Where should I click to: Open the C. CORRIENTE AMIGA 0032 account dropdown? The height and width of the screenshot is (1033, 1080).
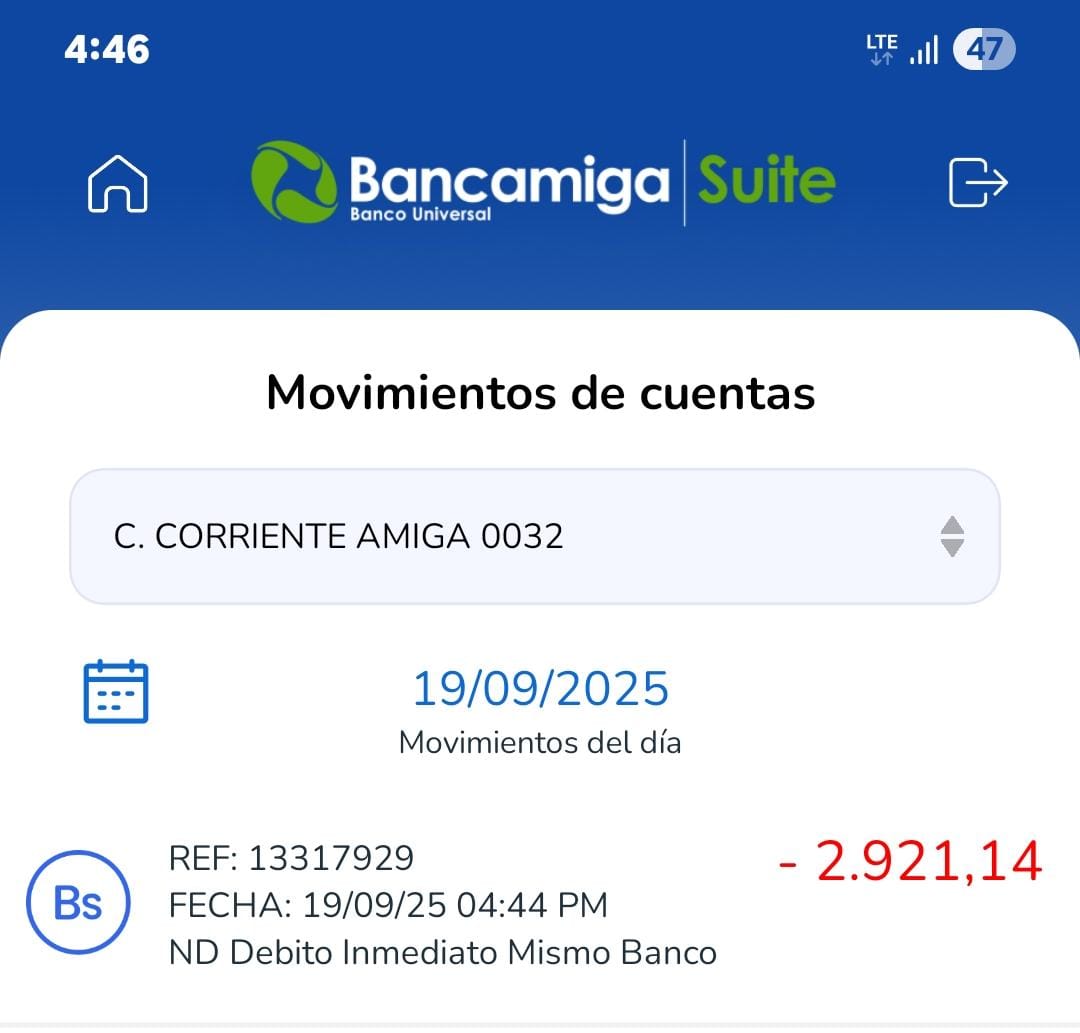click(x=534, y=536)
